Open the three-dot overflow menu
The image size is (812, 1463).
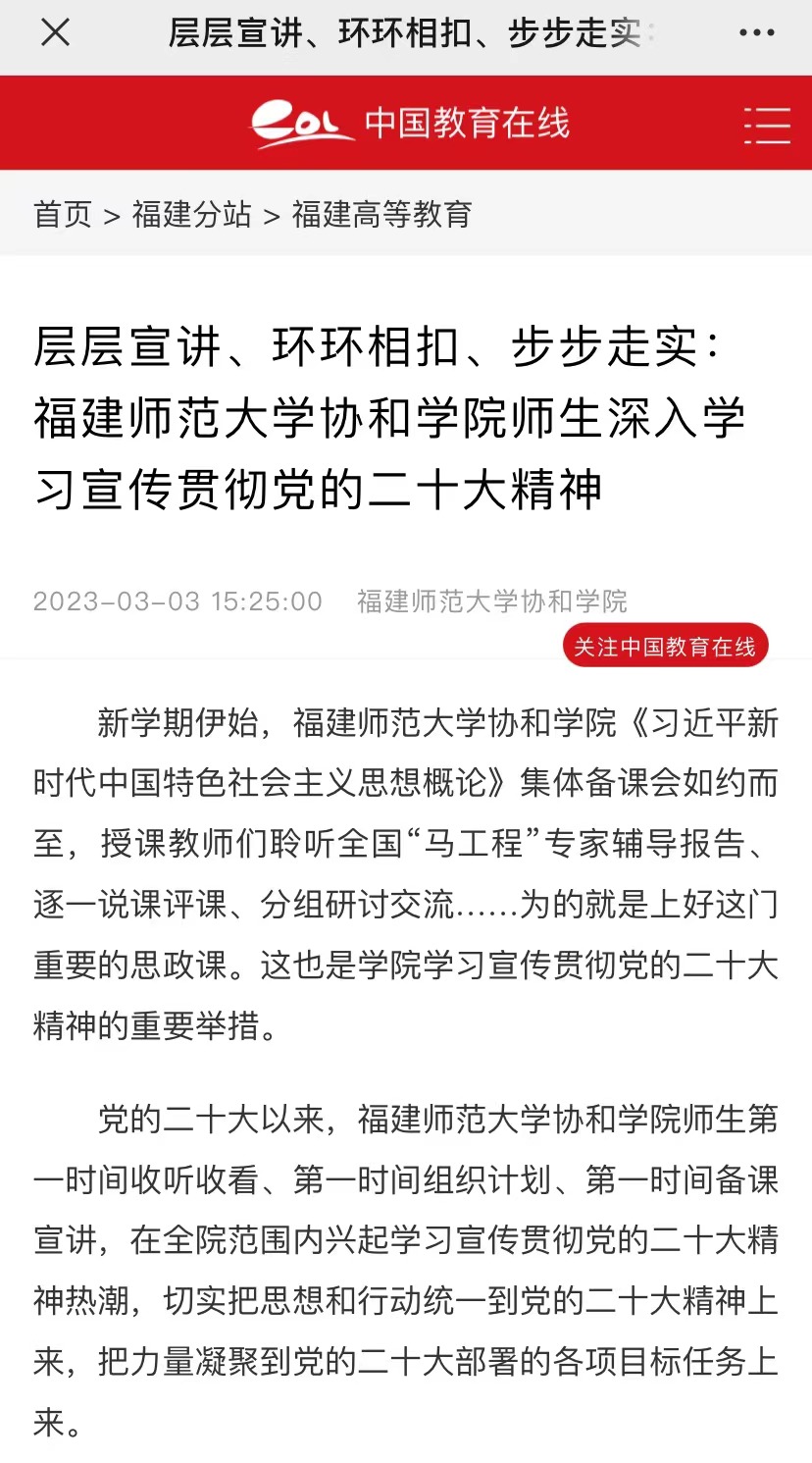click(x=756, y=33)
